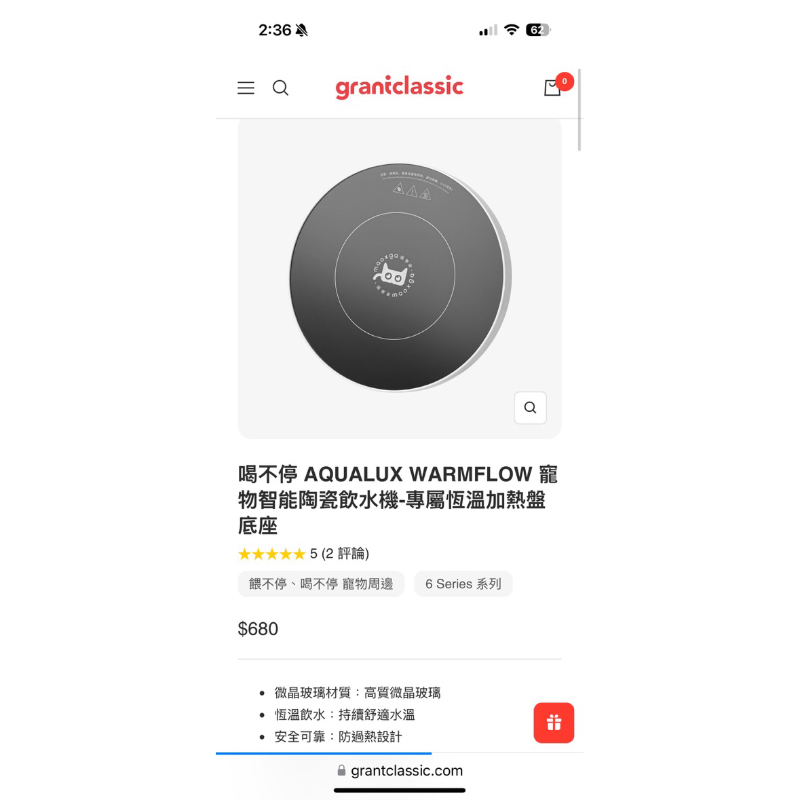
Task: Open the hamburger menu
Action: [x=246, y=88]
